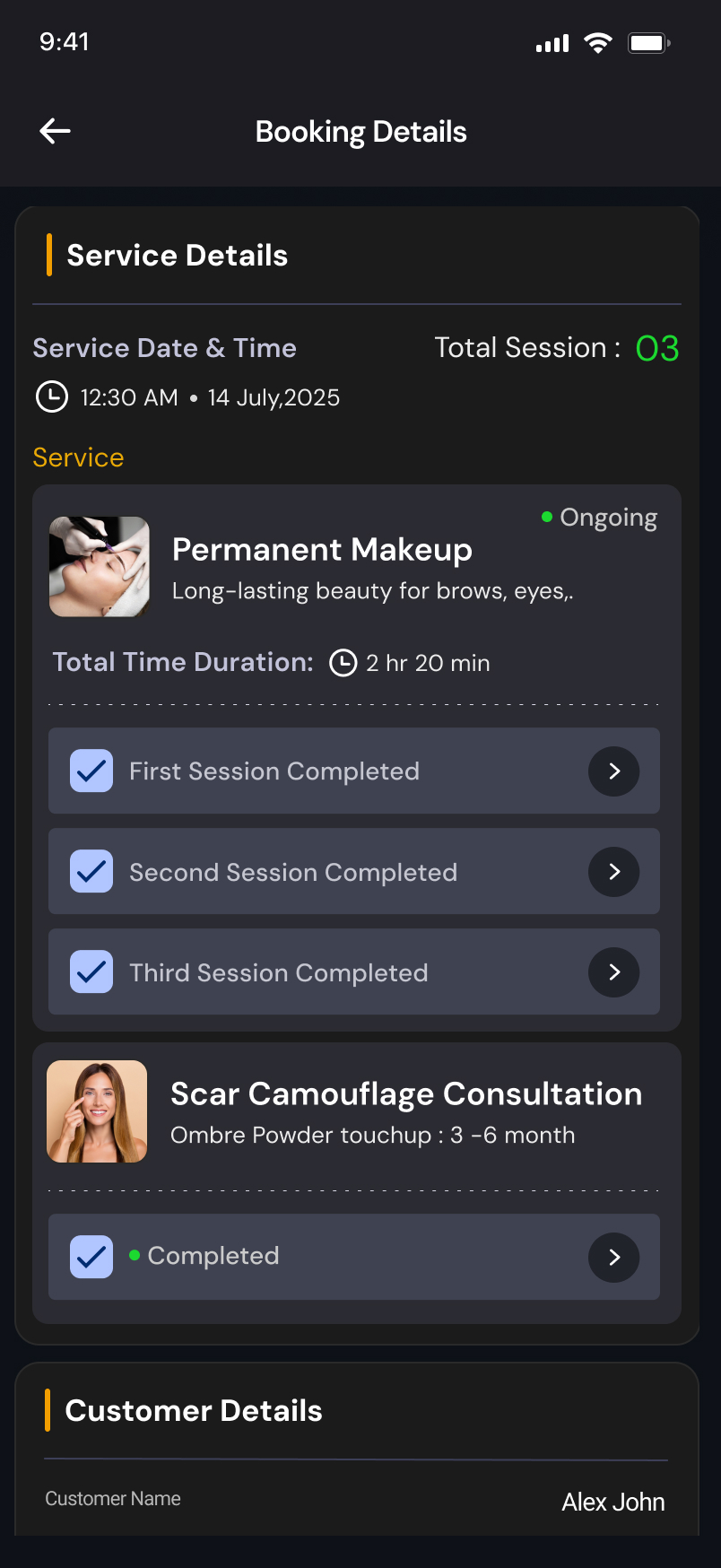
Task: Toggle the First Session Completed checkbox
Action: [91, 771]
